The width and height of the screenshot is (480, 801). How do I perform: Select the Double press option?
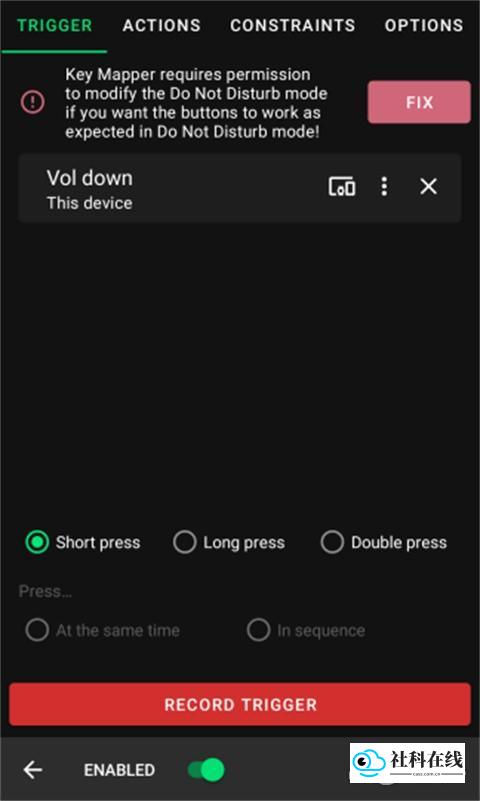pyautogui.click(x=383, y=543)
